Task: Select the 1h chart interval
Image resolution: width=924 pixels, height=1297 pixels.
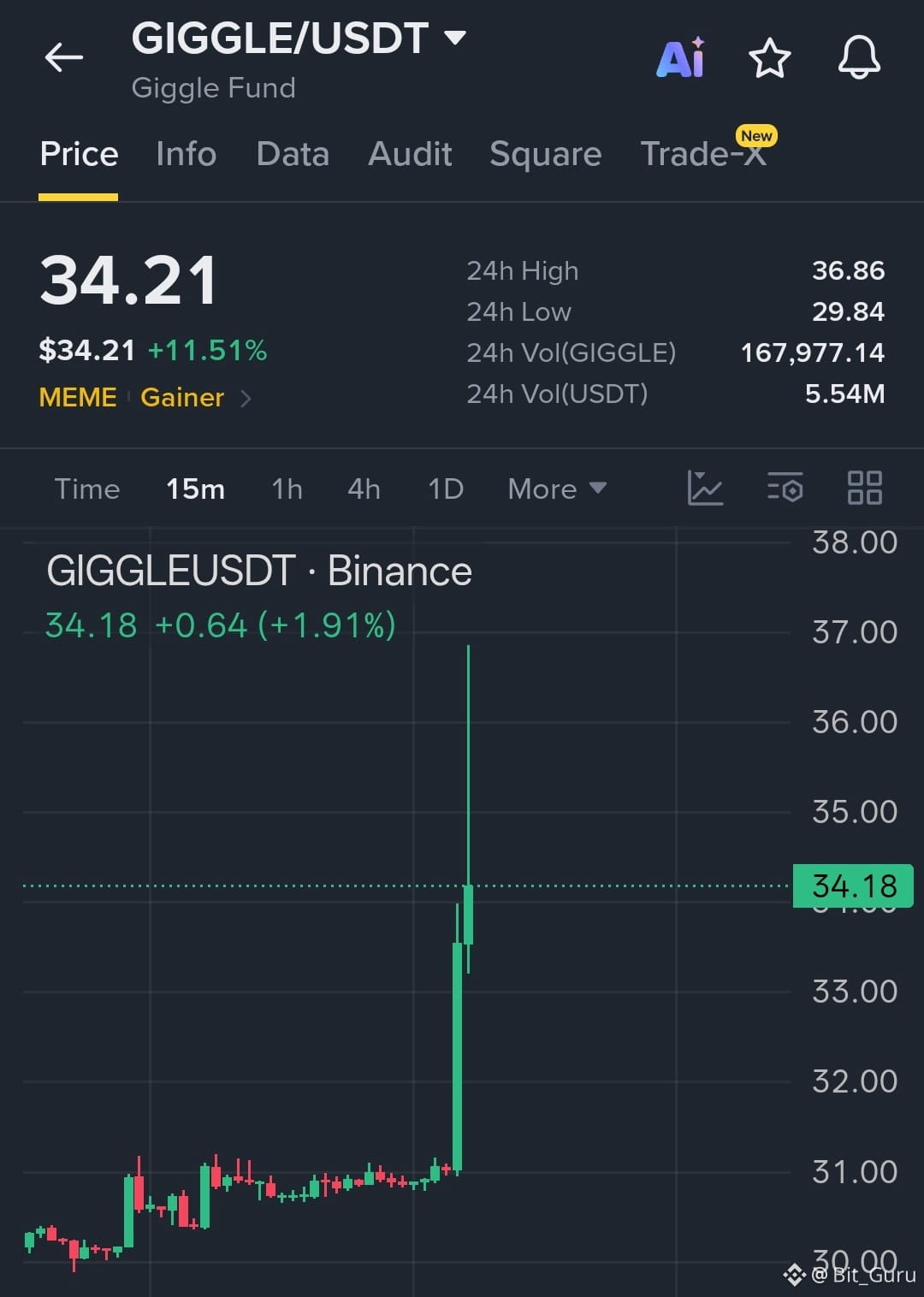Action: point(287,489)
